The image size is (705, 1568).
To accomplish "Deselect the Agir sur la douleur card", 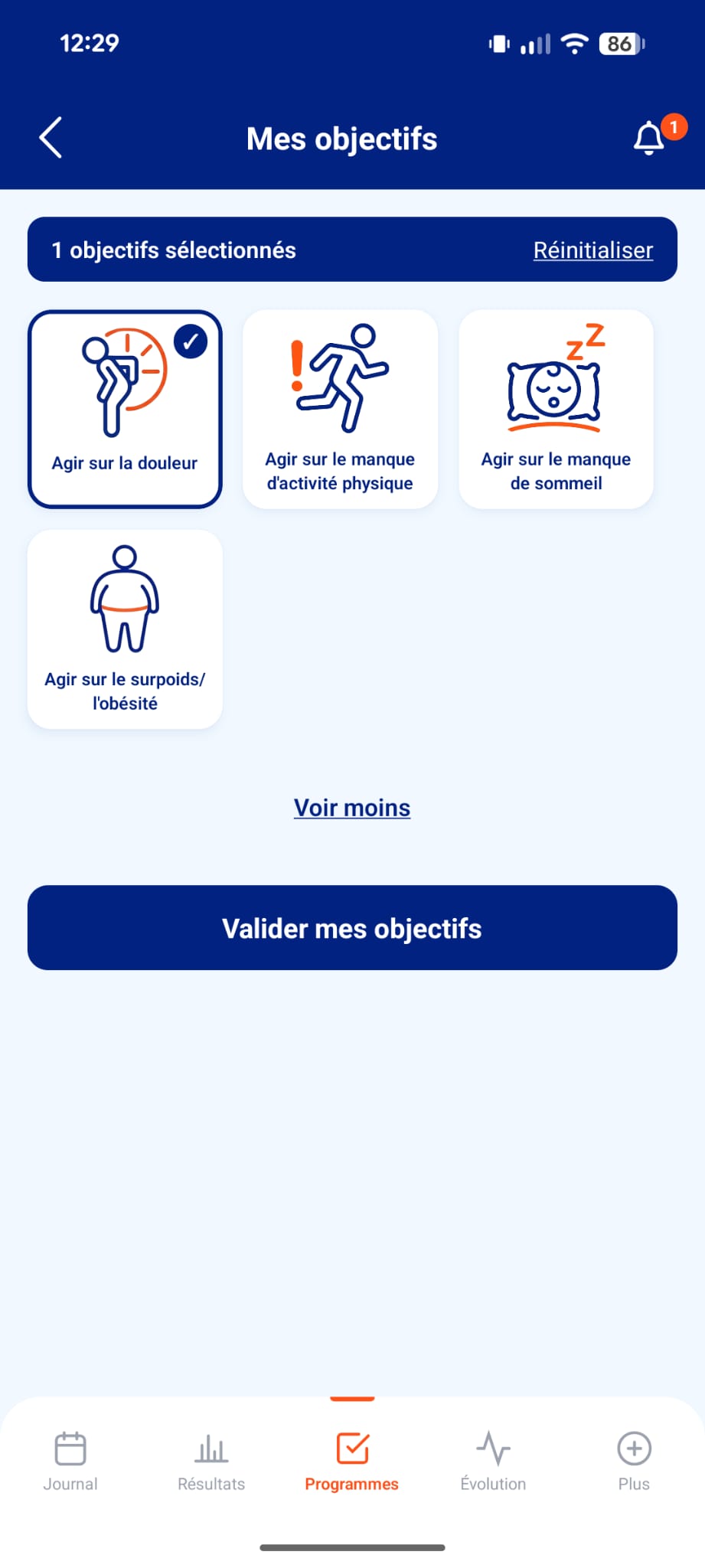I will (x=125, y=409).
